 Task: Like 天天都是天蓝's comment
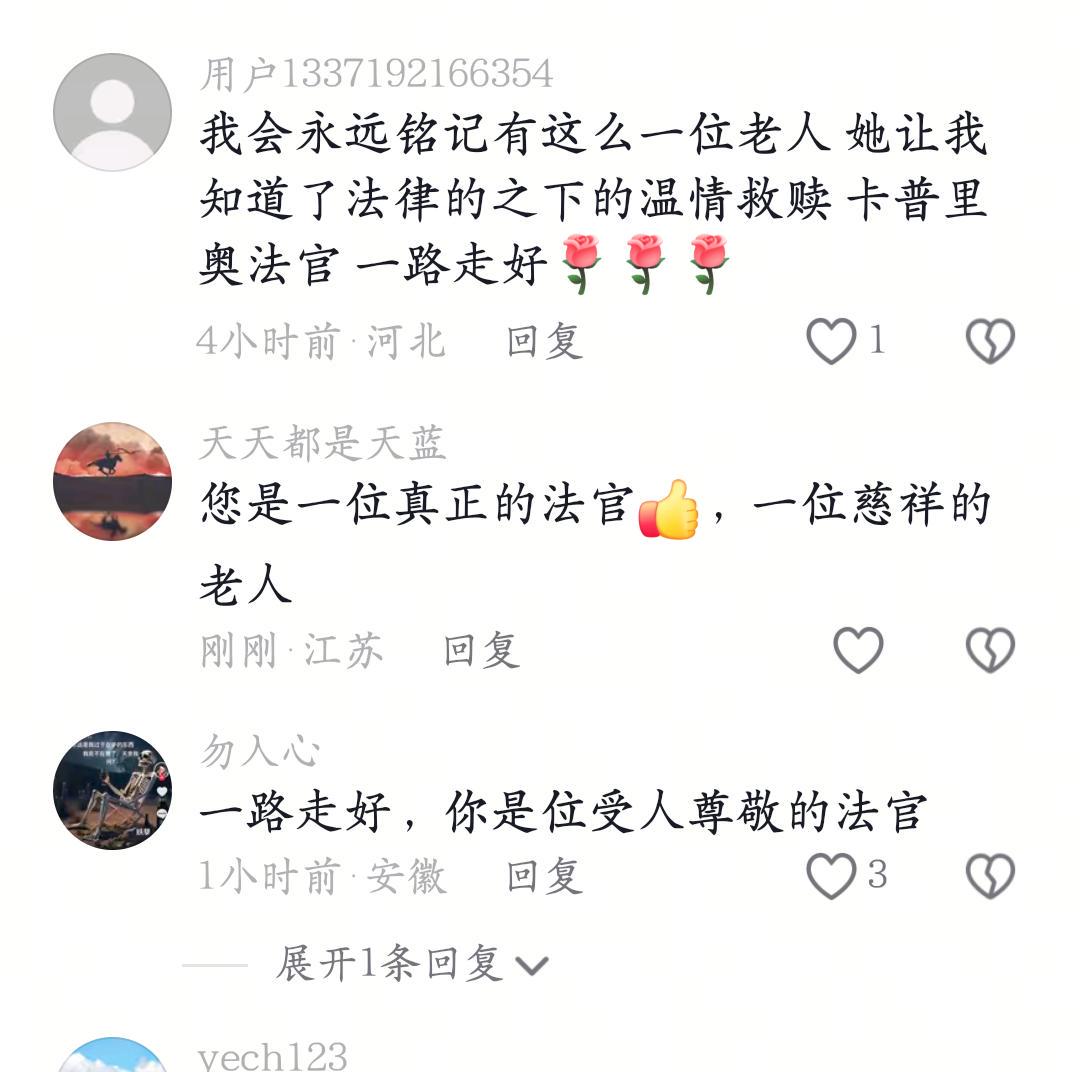(858, 650)
